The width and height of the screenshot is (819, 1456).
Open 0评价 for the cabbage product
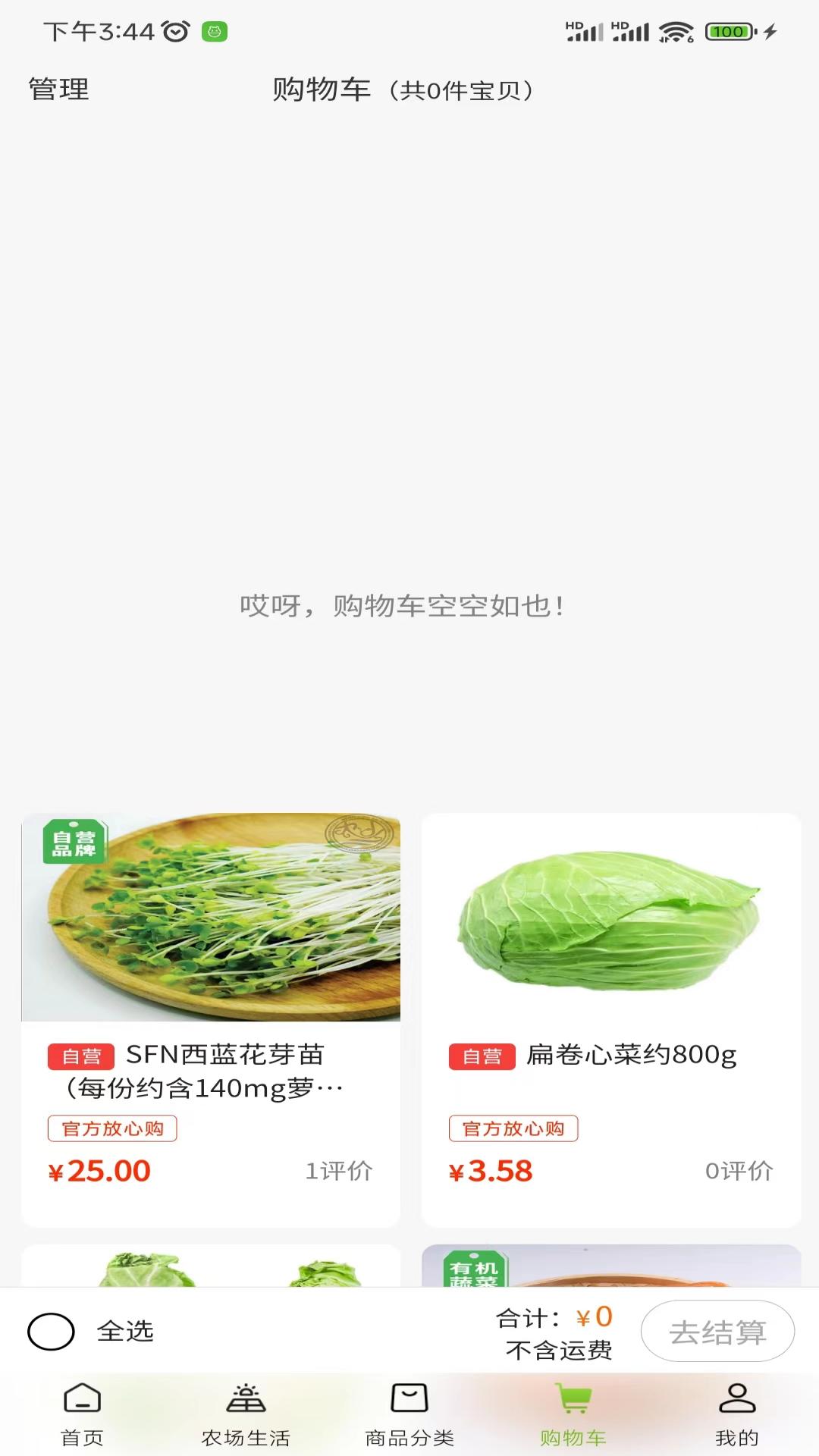741,1171
